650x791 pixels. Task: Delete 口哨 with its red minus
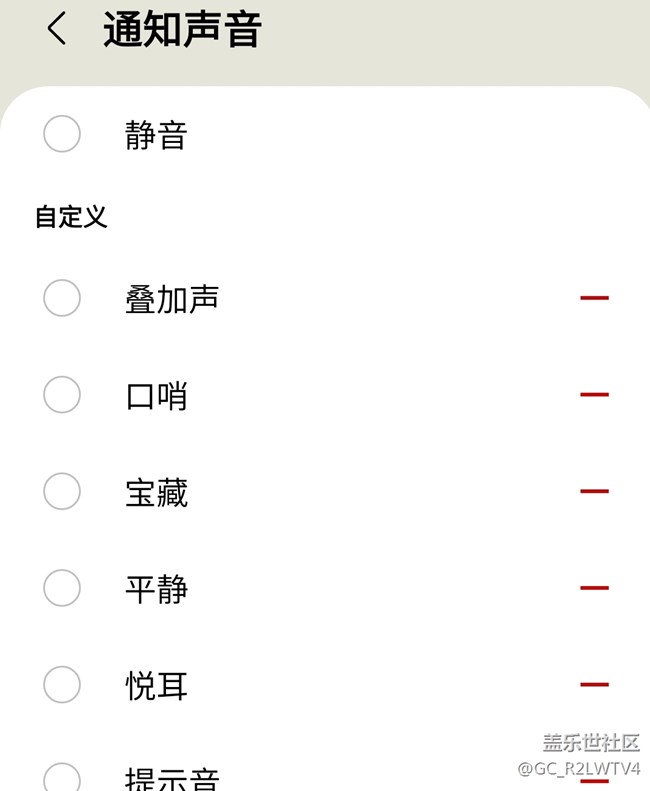(594, 395)
